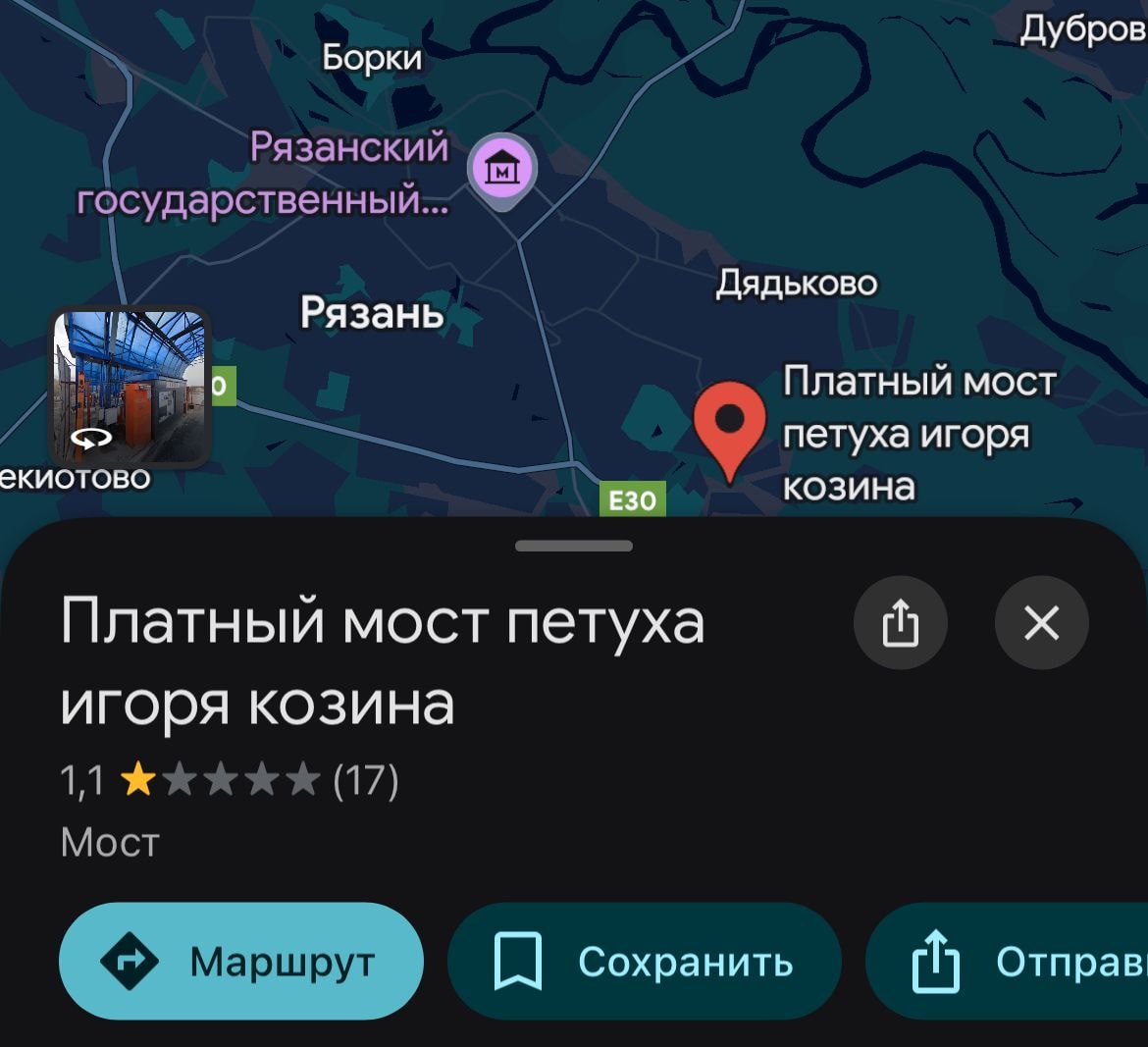Open the Рязанский государственный museum marker
The image size is (1148, 1047).
pos(502,170)
